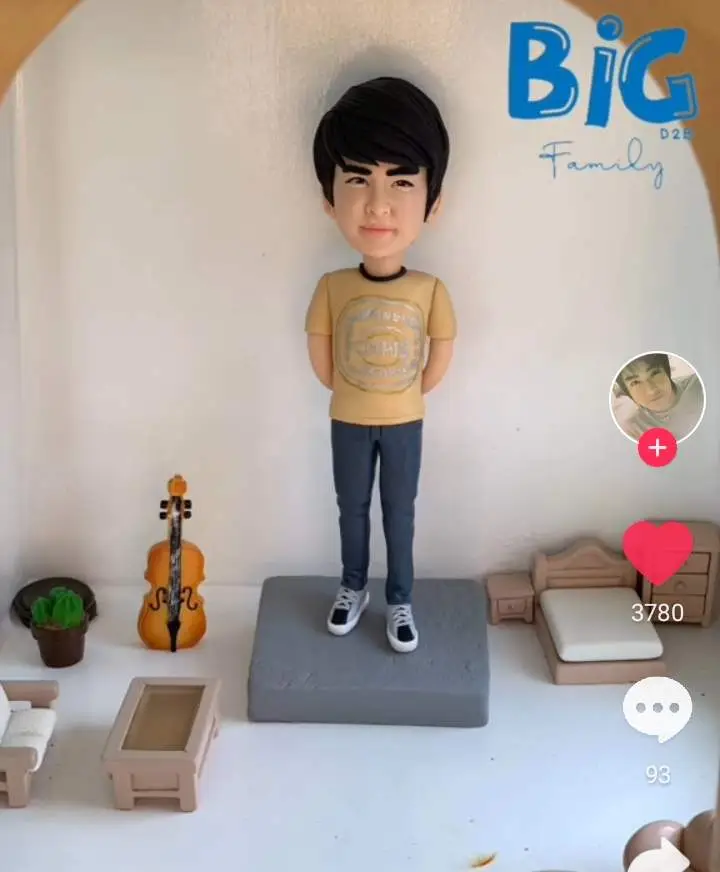The height and width of the screenshot is (872, 720).
Task: Open the creator's profile picture
Action: click(x=657, y=395)
